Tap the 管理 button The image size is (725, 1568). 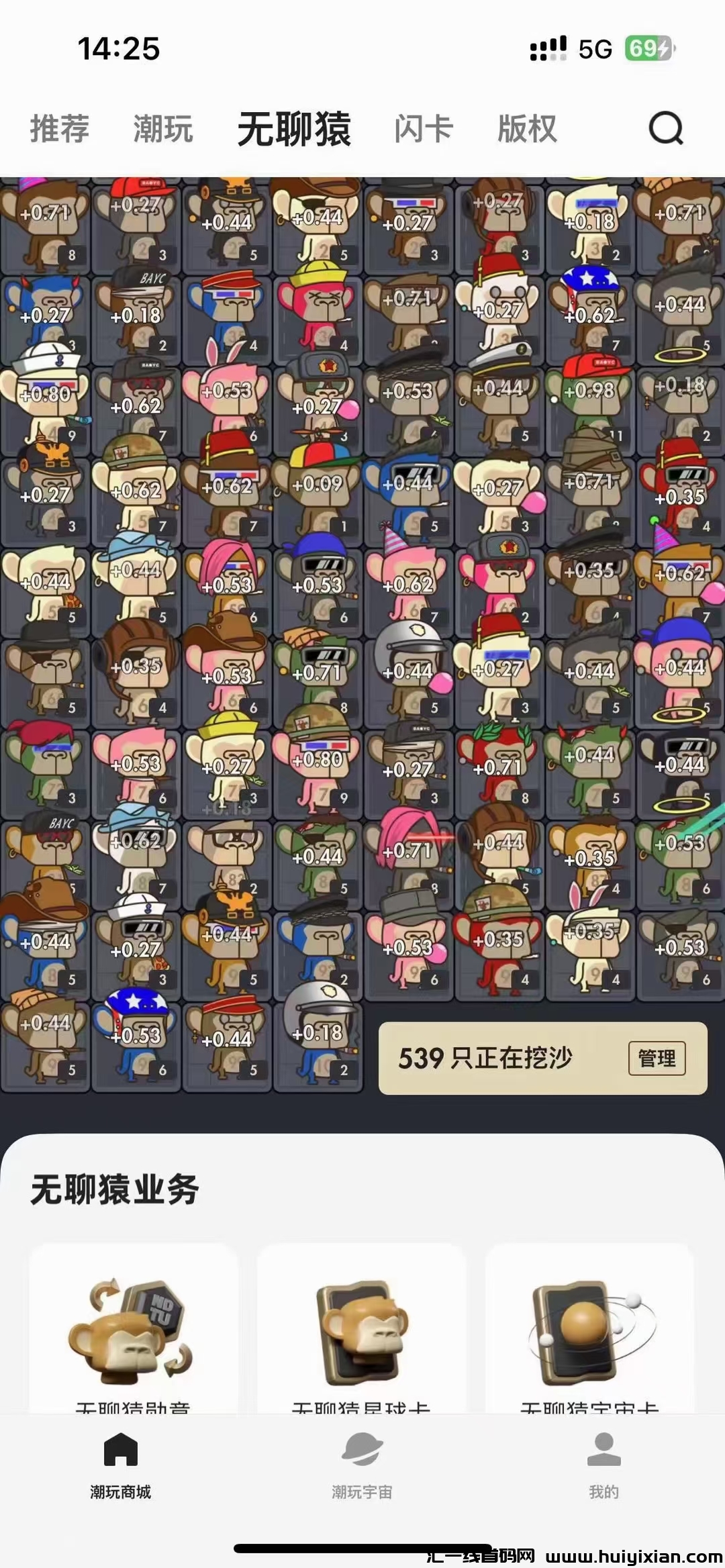click(x=657, y=1059)
